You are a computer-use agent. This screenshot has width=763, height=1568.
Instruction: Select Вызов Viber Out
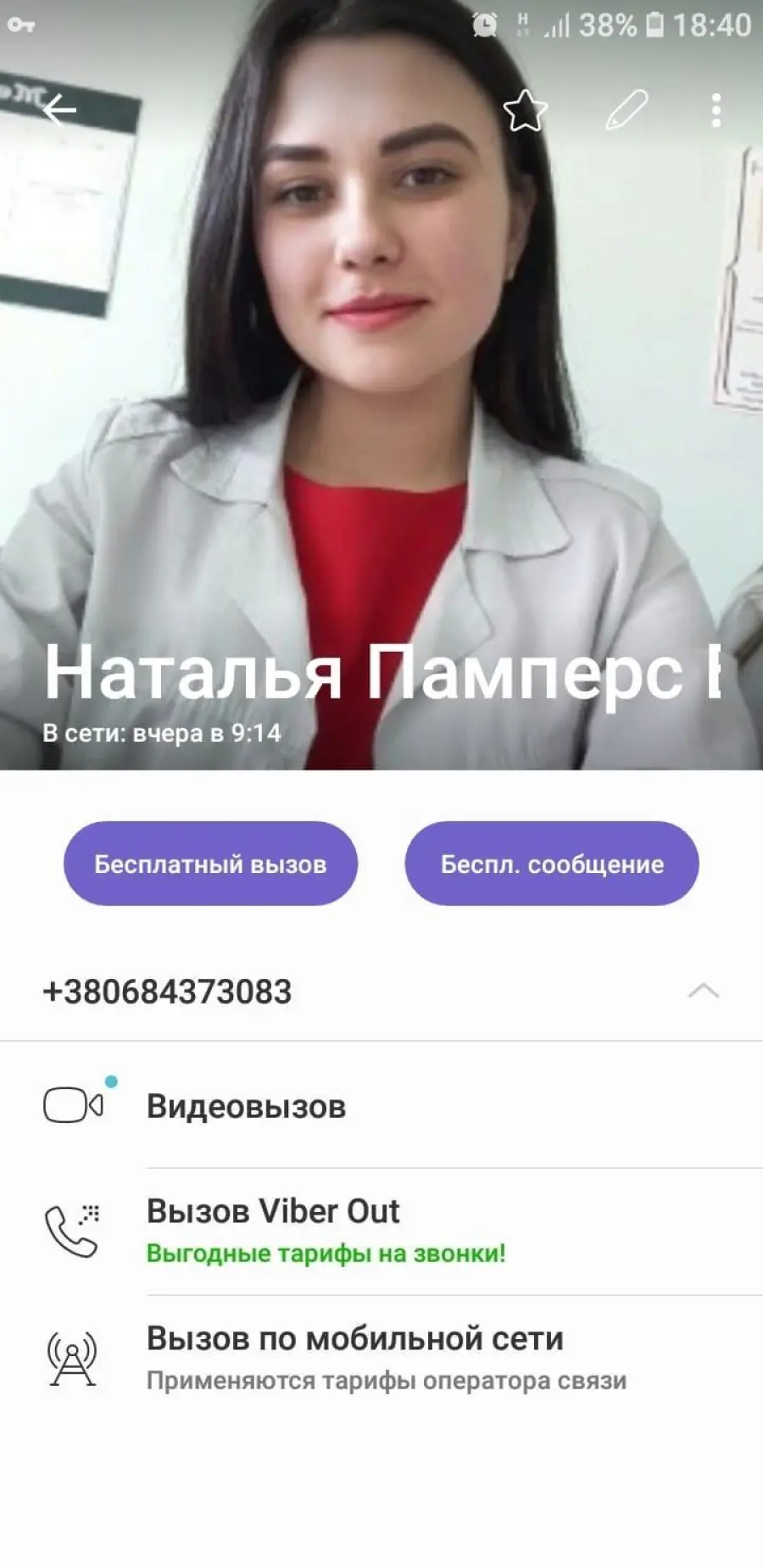[x=381, y=1232]
